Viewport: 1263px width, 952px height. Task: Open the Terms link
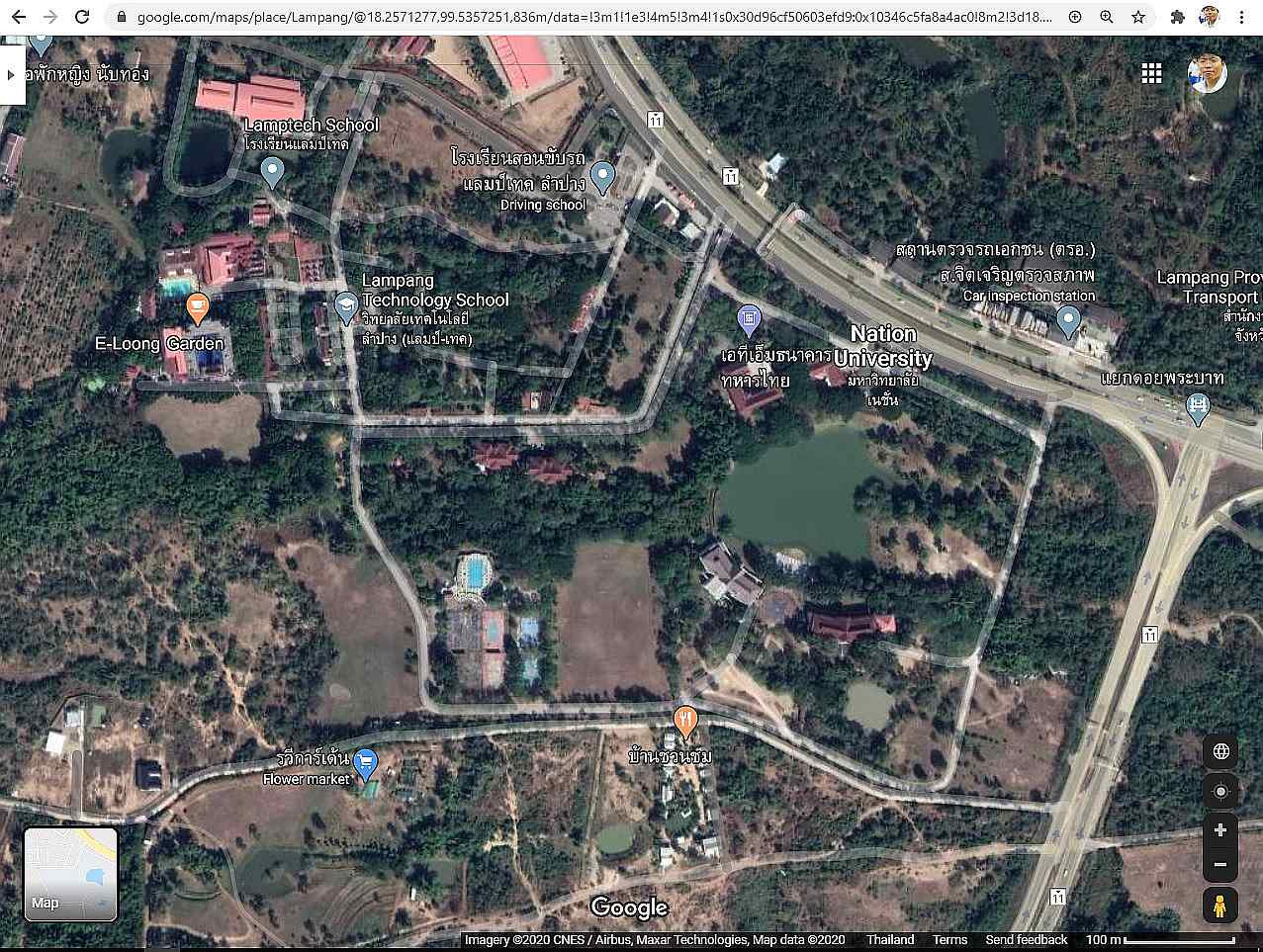click(949, 940)
